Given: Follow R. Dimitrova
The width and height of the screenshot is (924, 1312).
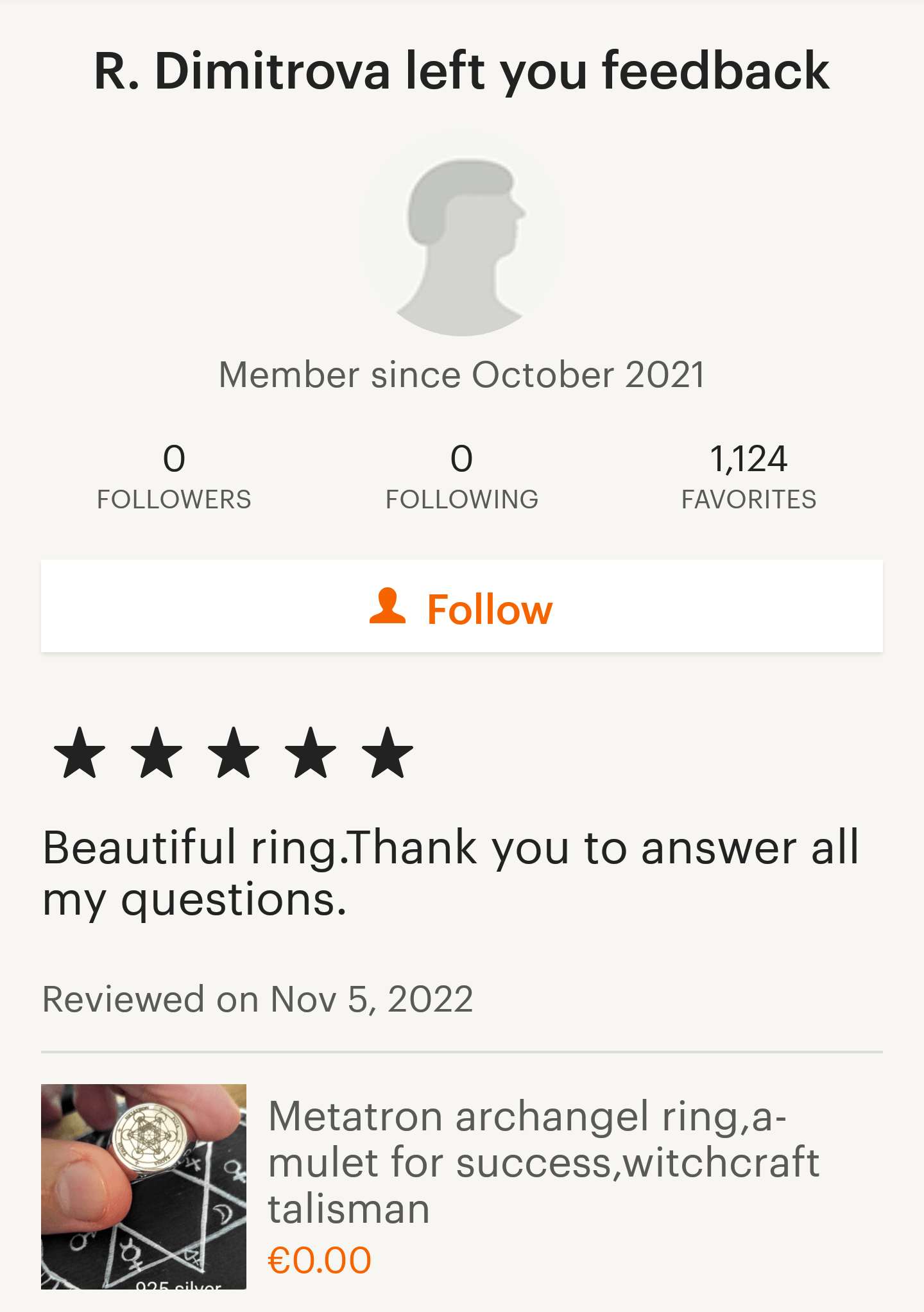Looking at the screenshot, I should (x=462, y=607).
